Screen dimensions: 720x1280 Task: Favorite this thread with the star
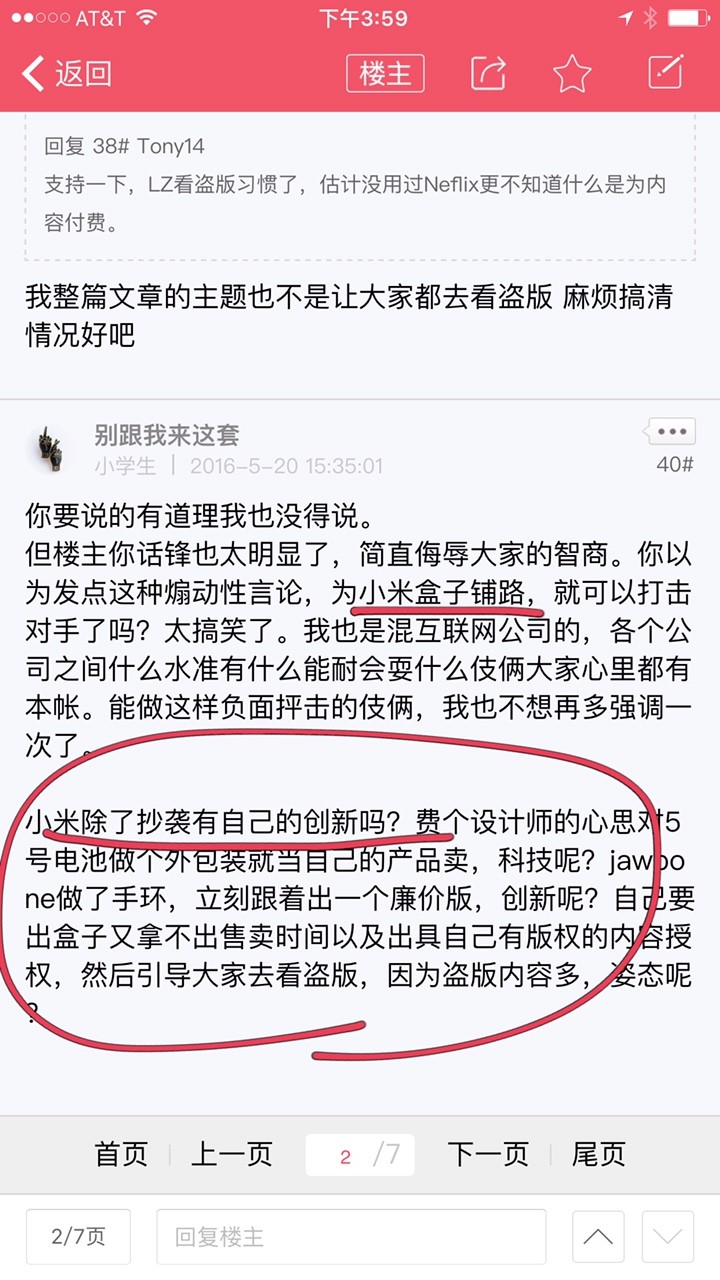point(572,73)
